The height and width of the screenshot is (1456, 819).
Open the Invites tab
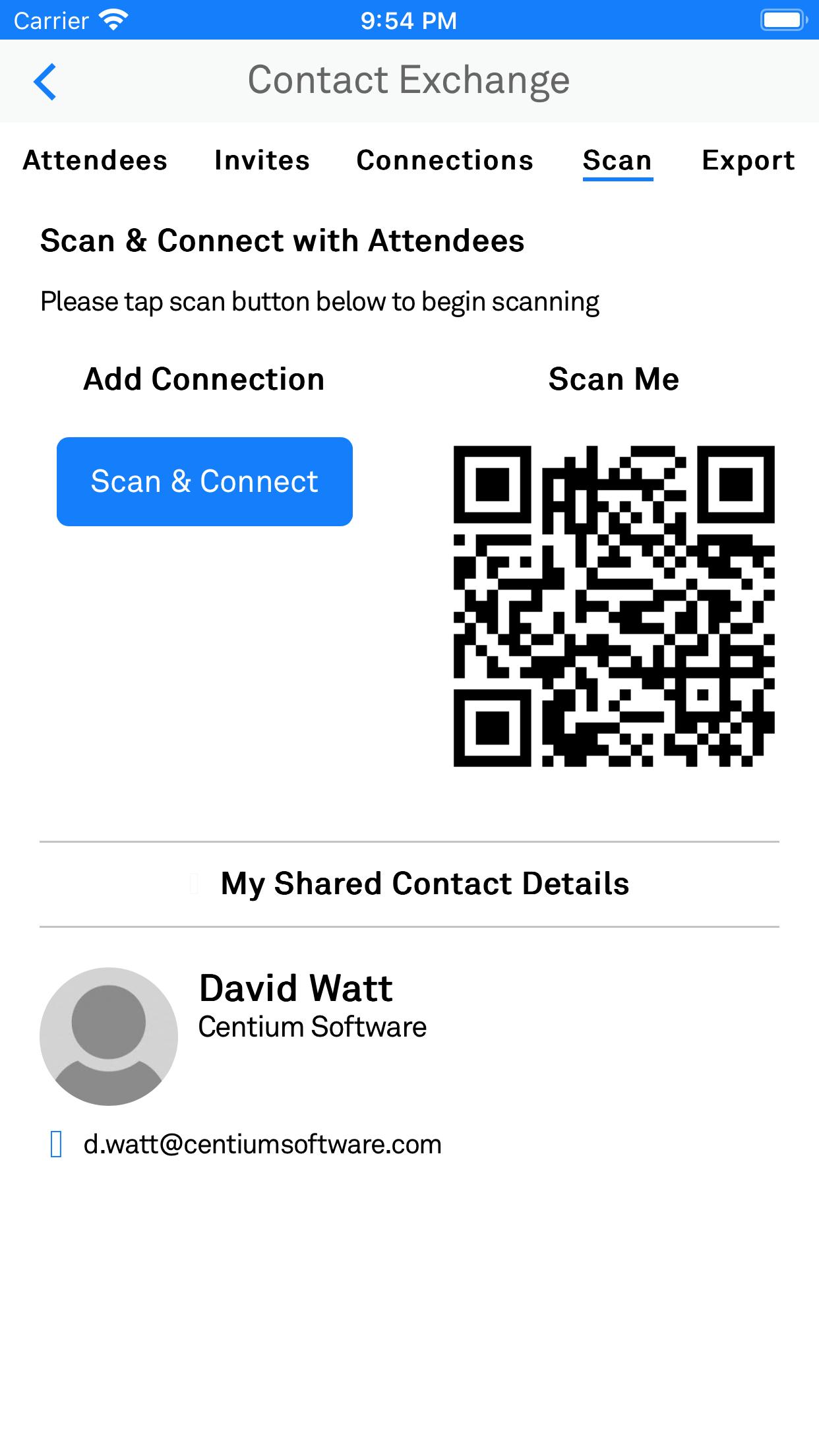tap(262, 161)
